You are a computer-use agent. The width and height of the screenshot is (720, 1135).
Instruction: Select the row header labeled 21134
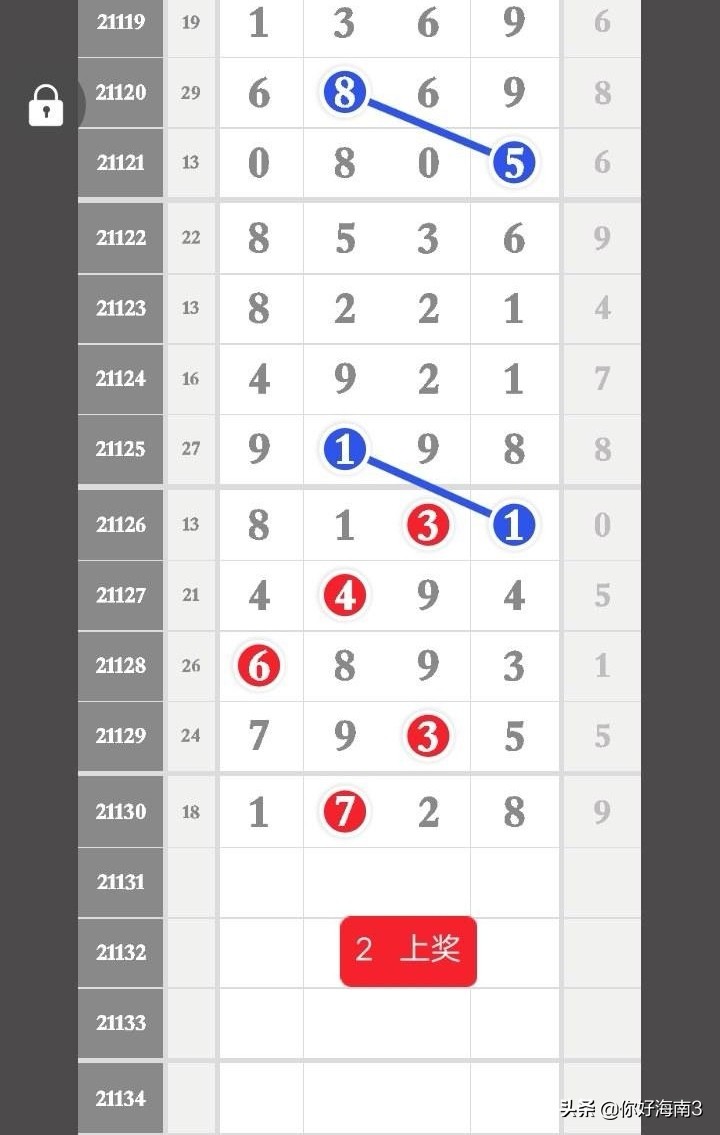[120, 1098]
